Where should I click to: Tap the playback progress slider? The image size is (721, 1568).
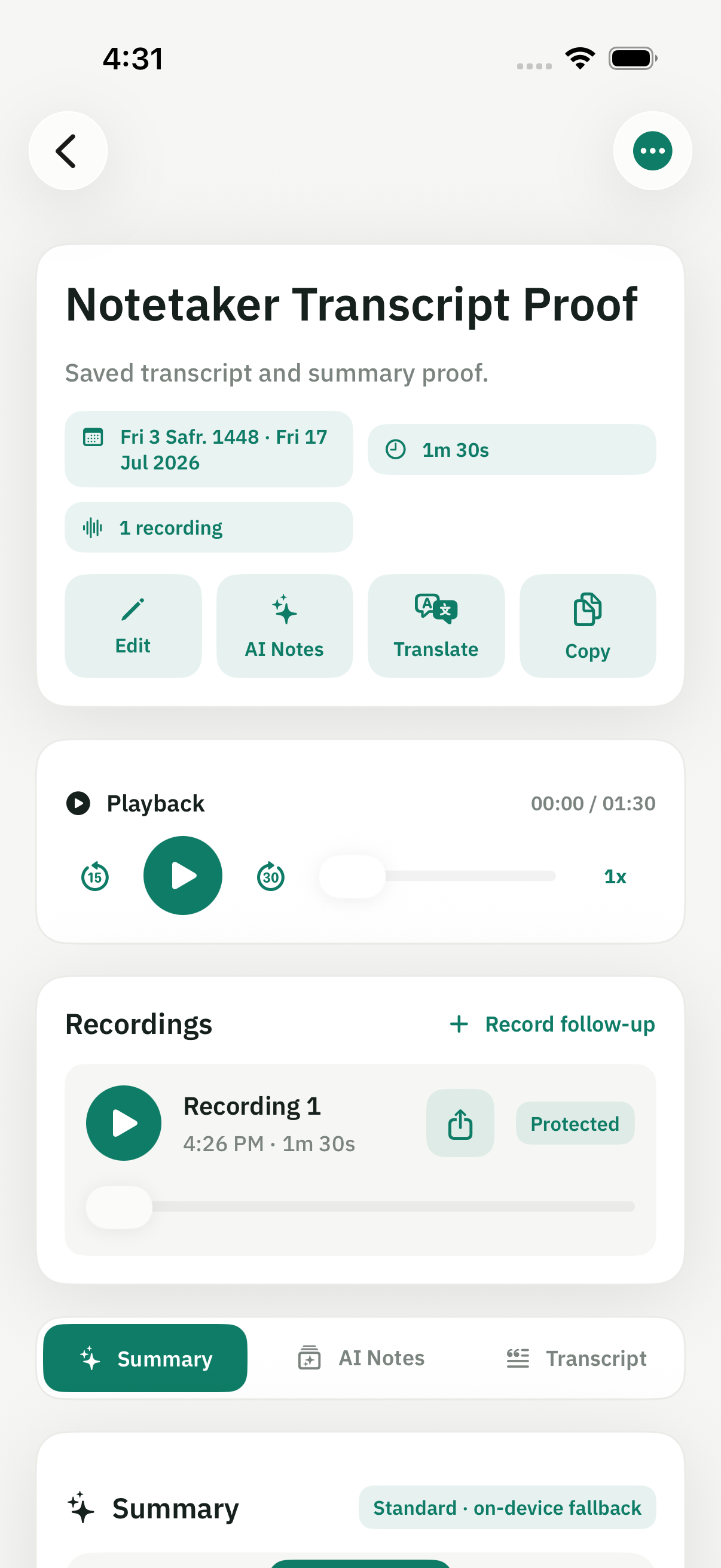pyautogui.click(x=438, y=876)
